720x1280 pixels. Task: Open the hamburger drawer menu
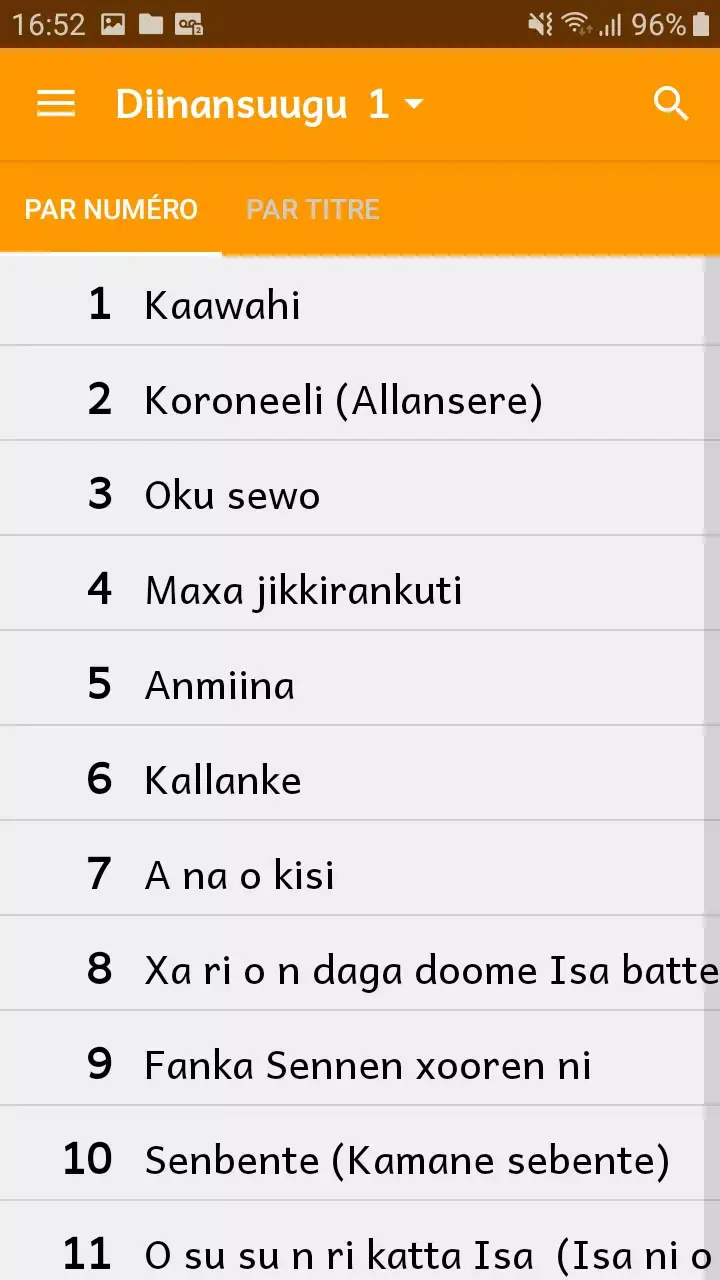pos(56,104)
